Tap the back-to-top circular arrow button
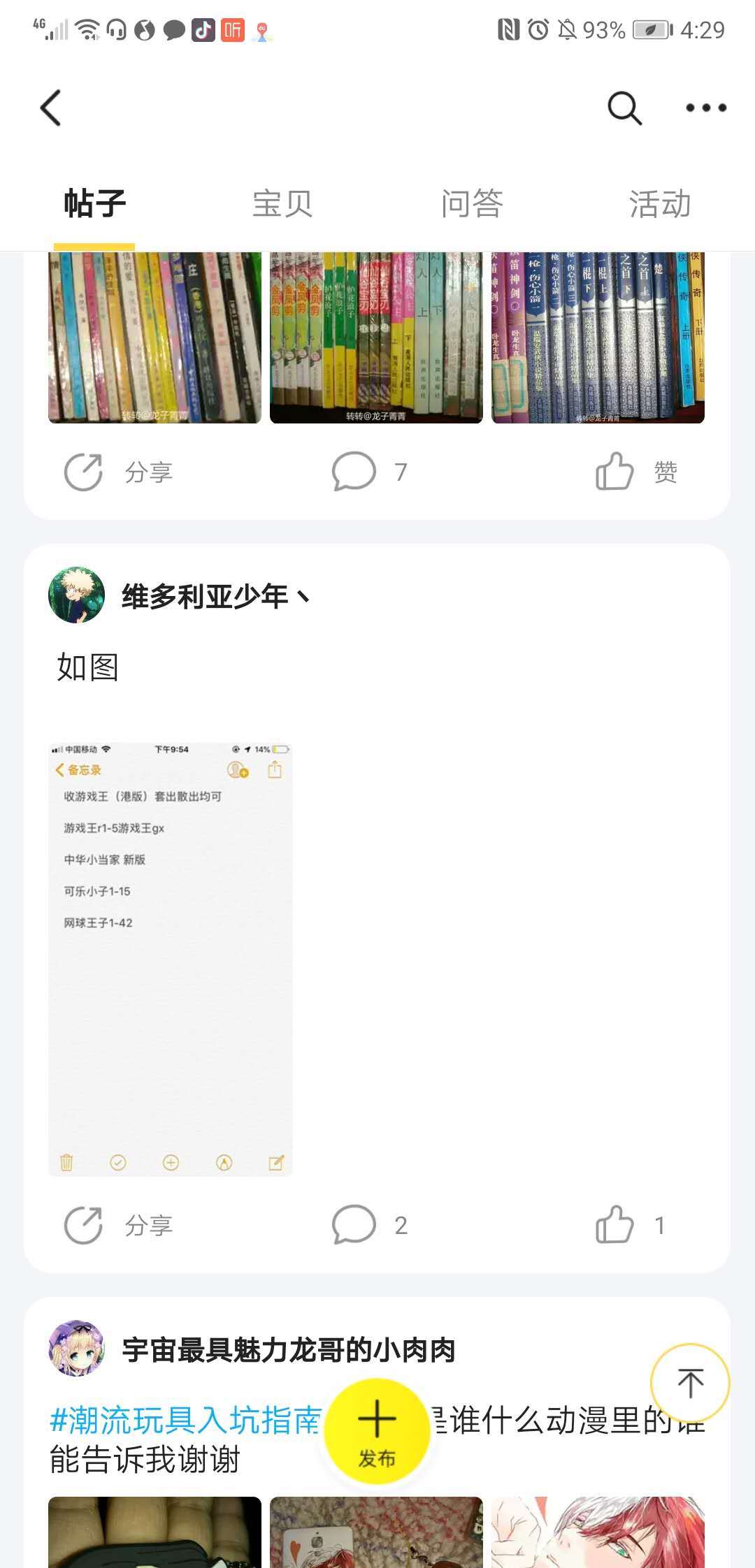Image resolution: width=755 pixels, height=1568 pixels. (x=689, y=1382)
